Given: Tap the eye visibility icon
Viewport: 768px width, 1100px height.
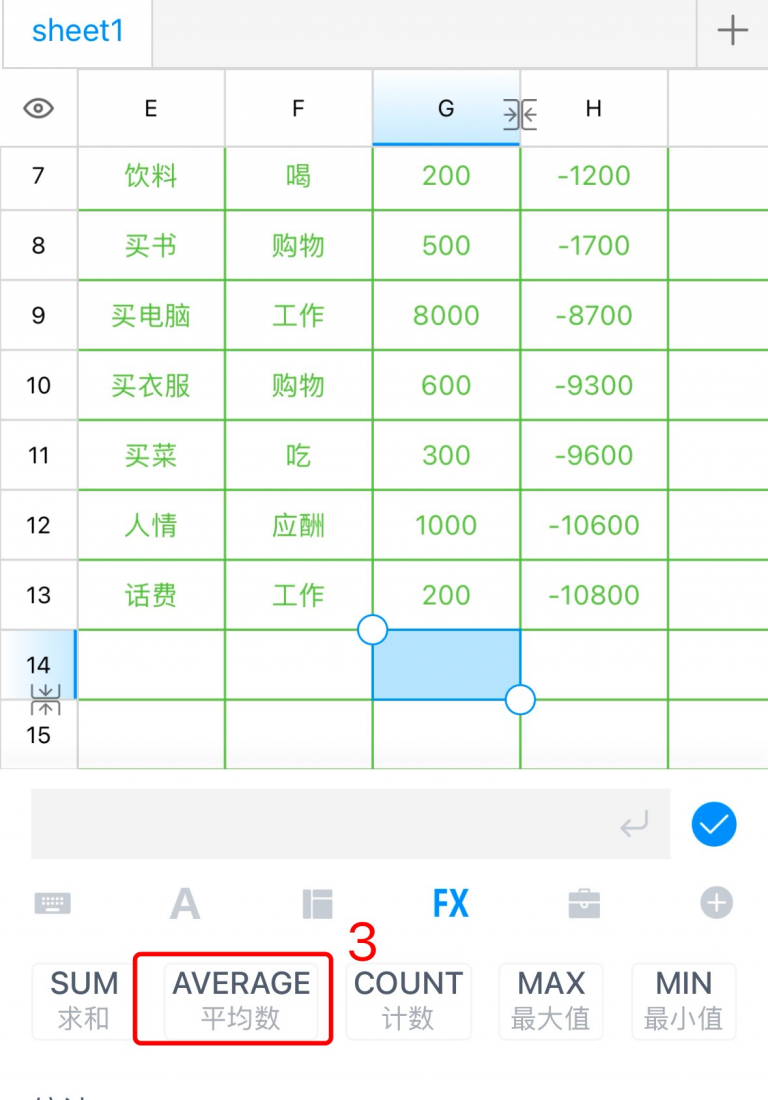Looking at the screenshot, I should [x=38, y=109].
